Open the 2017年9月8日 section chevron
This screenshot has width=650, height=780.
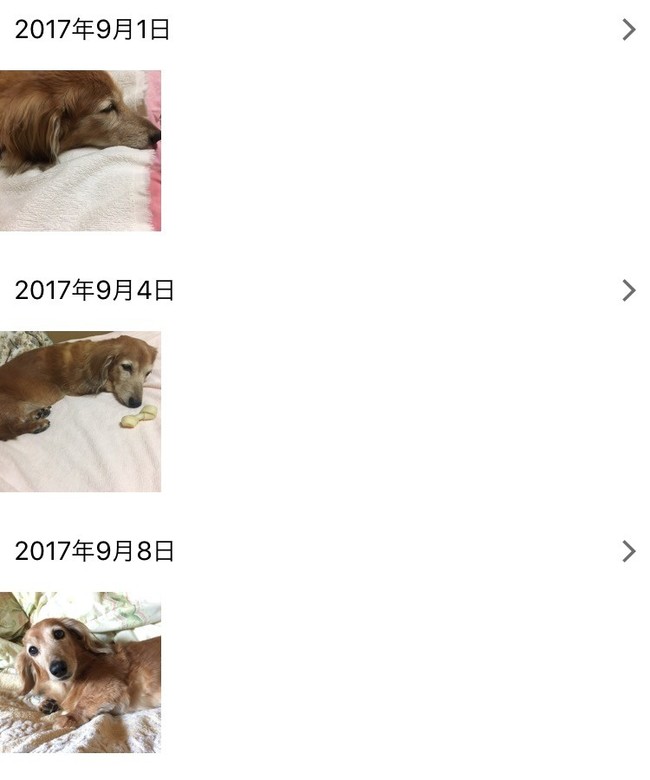[x=628, y=551]
